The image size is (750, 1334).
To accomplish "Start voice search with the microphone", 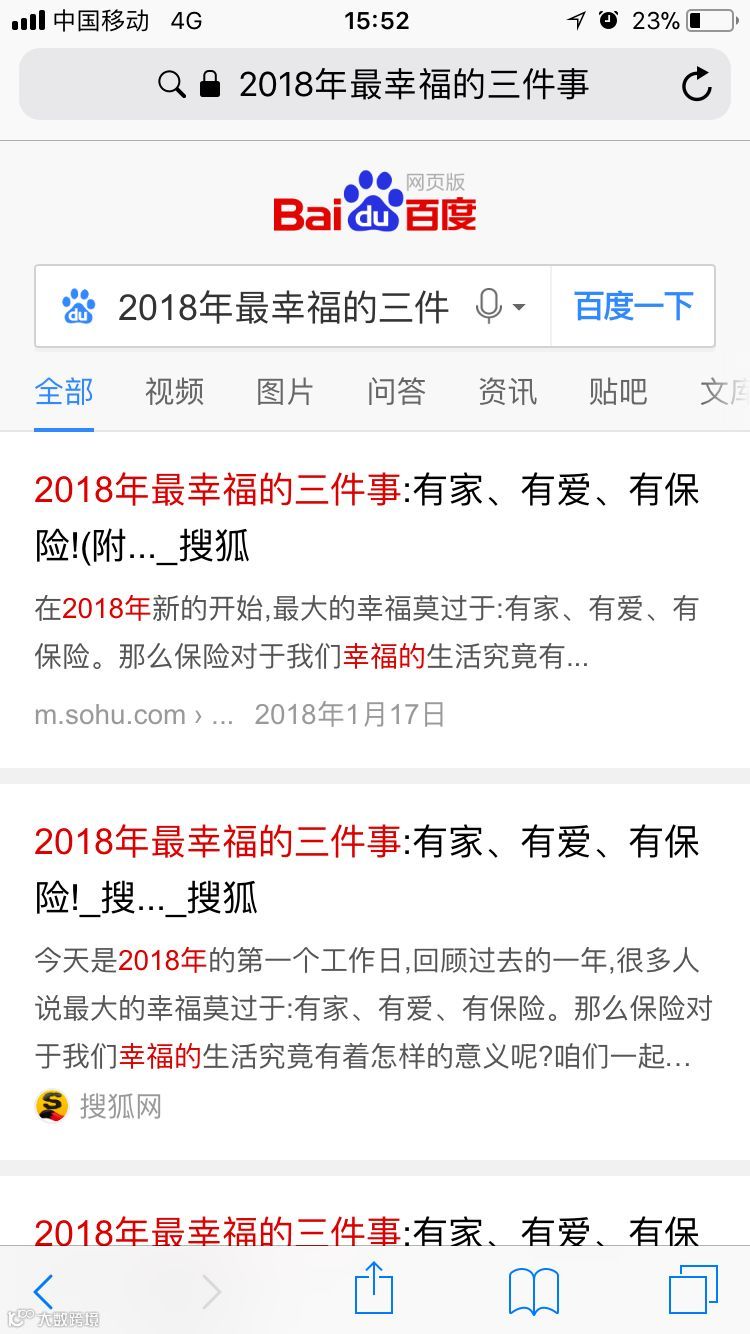I will [x=490, y=306].
